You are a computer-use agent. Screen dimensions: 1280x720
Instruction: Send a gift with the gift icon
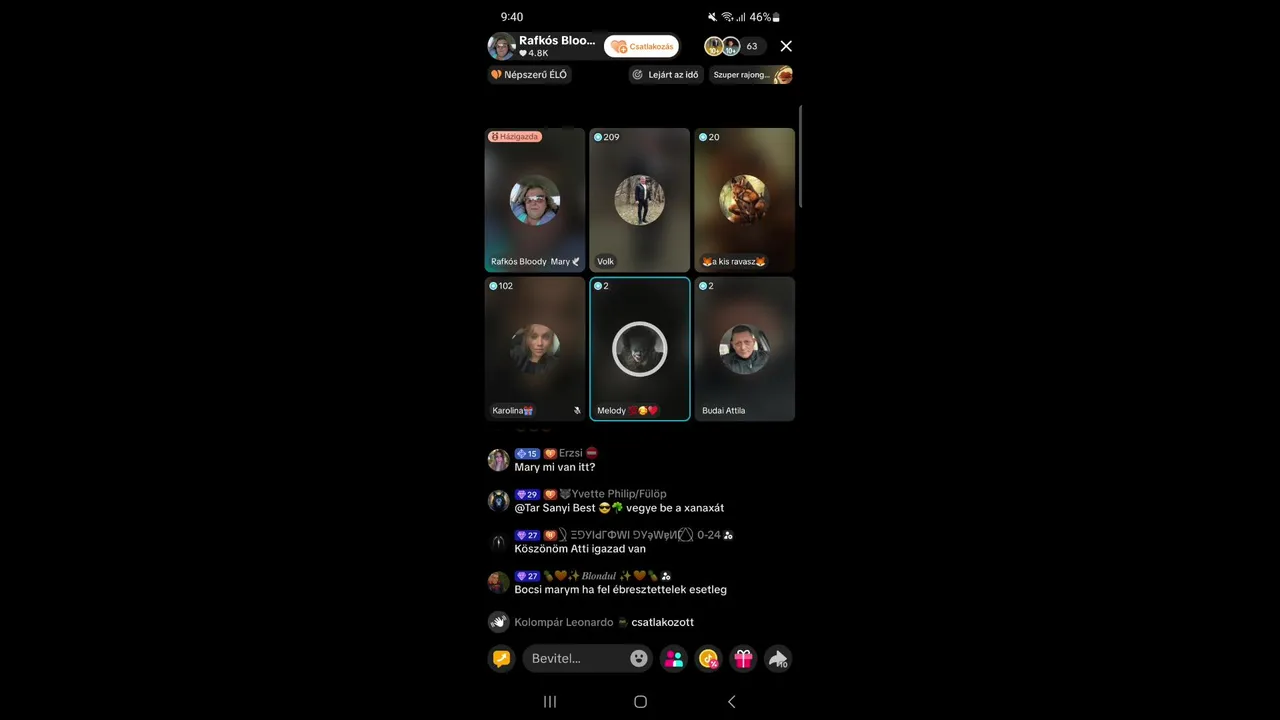click(743, 658)
